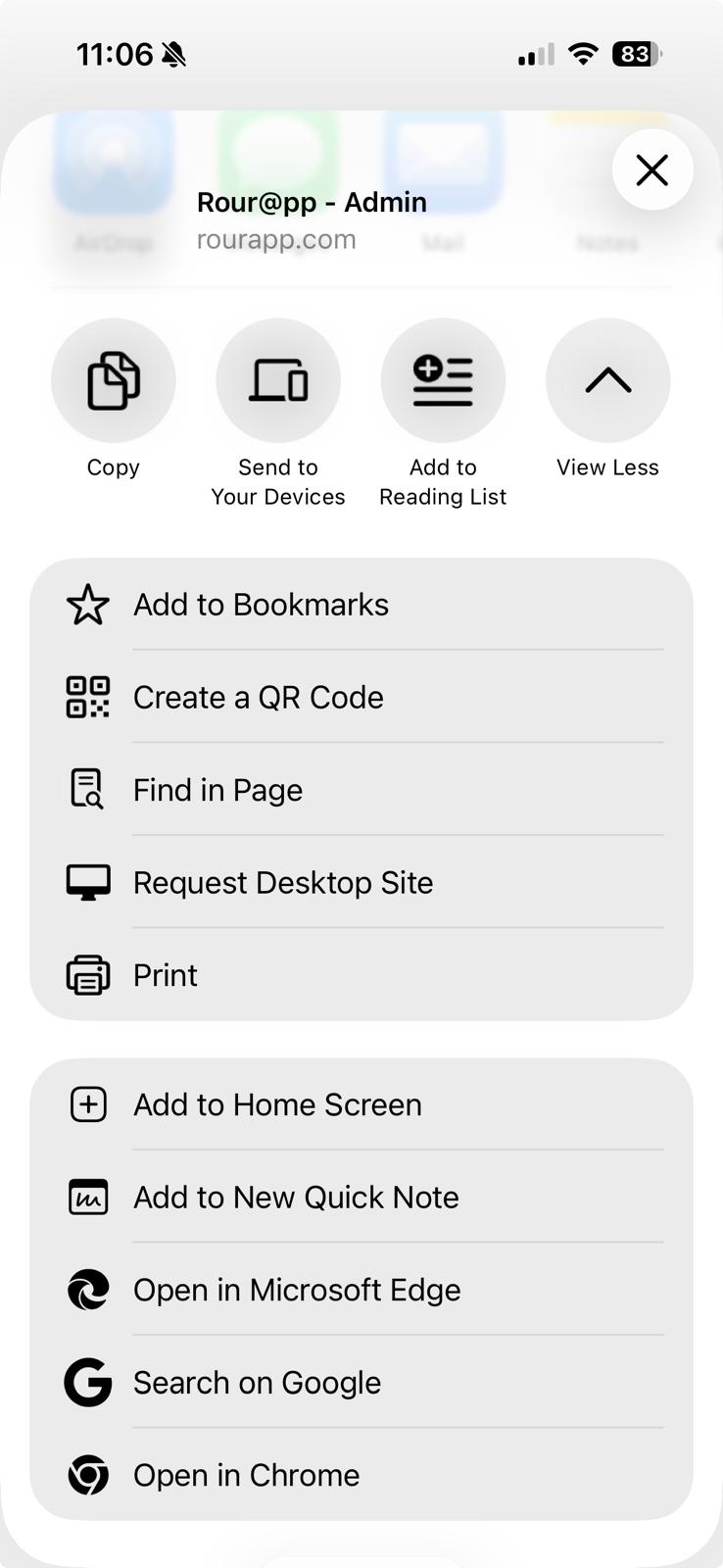Add page to Reading List
Image resolution: width=723 pixels, height=1568 pixels.
tap(443, 380)
